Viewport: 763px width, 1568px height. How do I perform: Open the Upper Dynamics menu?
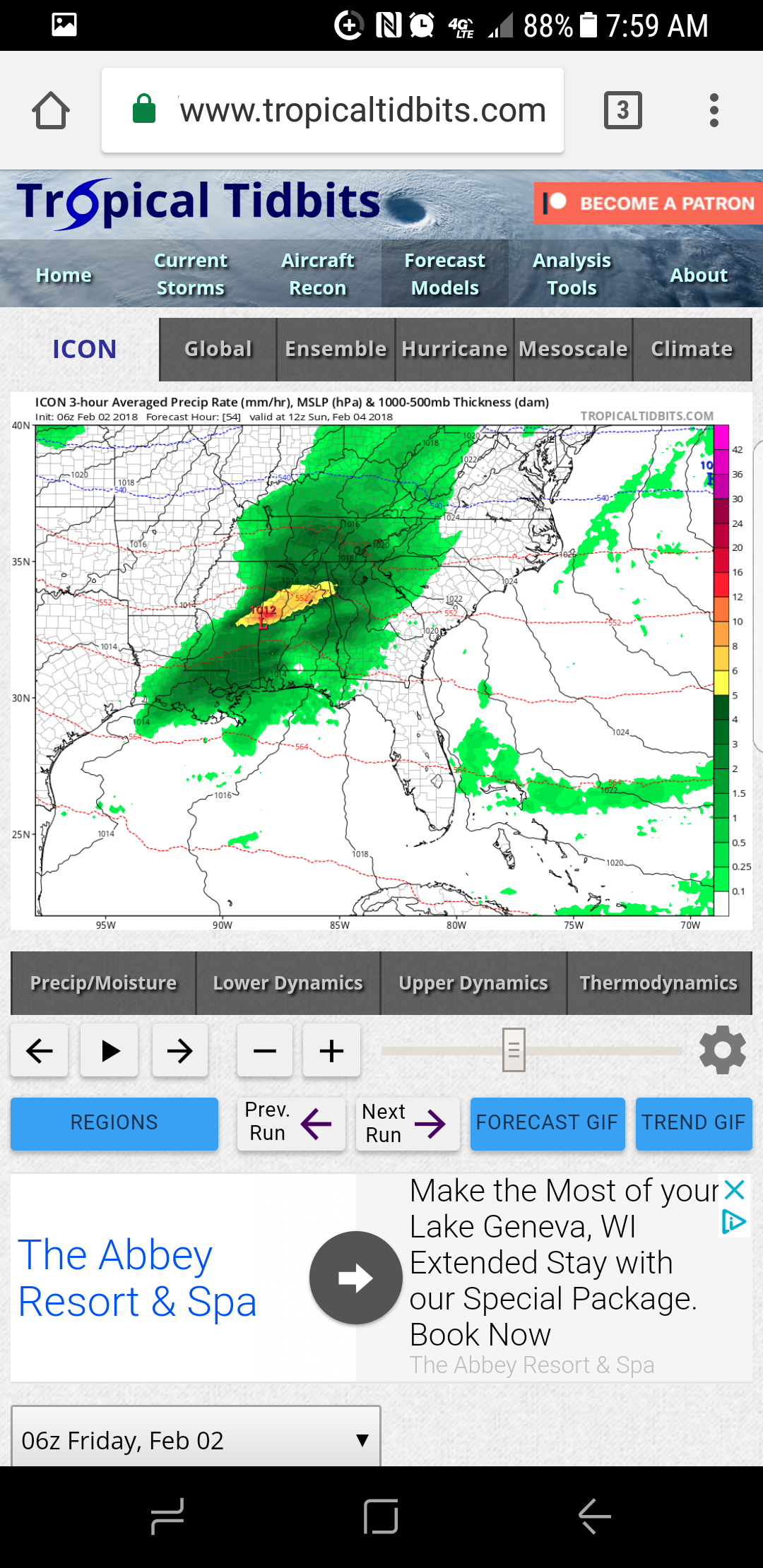(x=473, y=982)
